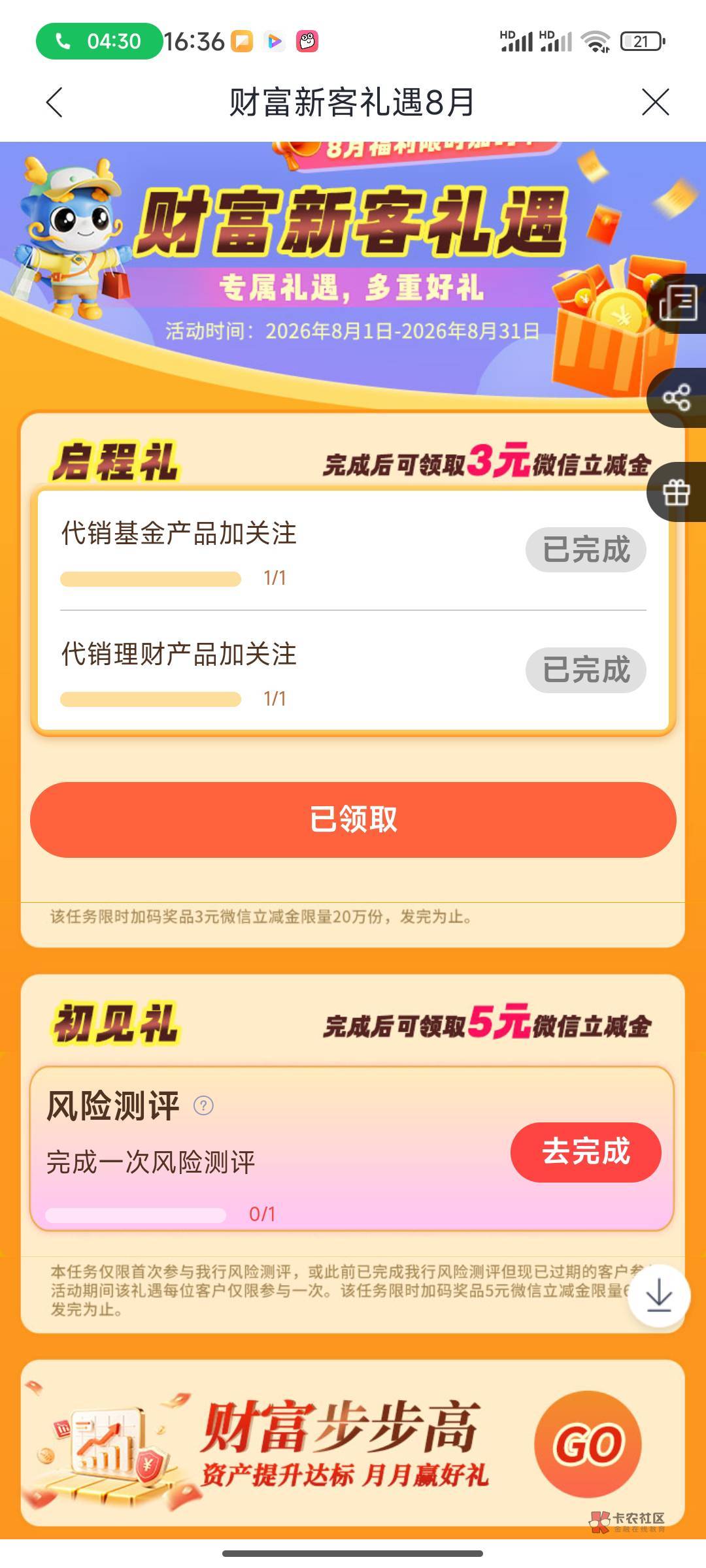Tap 已完成 for 代销理财产品加关注

pos(586,670)
